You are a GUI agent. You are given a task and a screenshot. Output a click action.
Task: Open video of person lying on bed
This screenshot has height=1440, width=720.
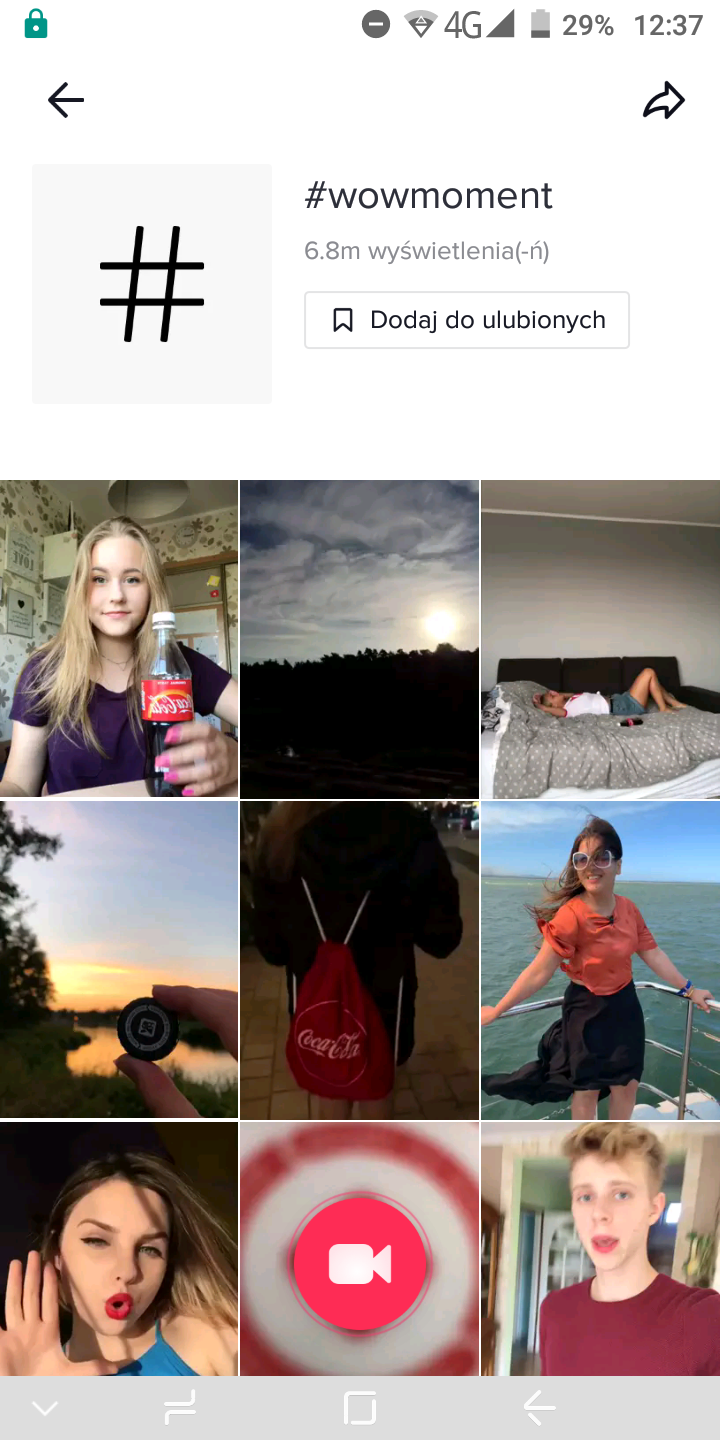[600, 638]
